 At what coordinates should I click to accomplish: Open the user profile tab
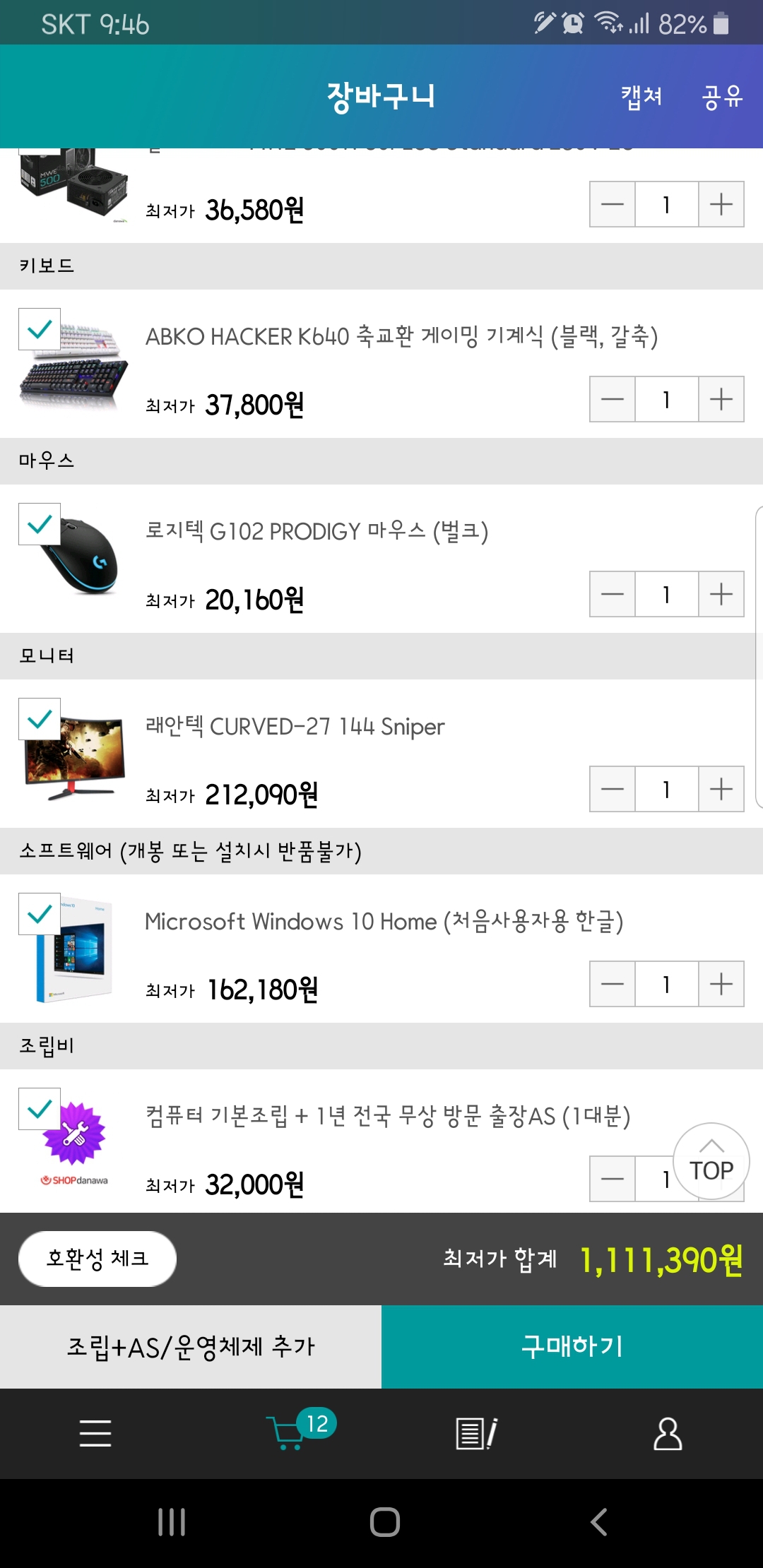click(x=668, y=1434)
